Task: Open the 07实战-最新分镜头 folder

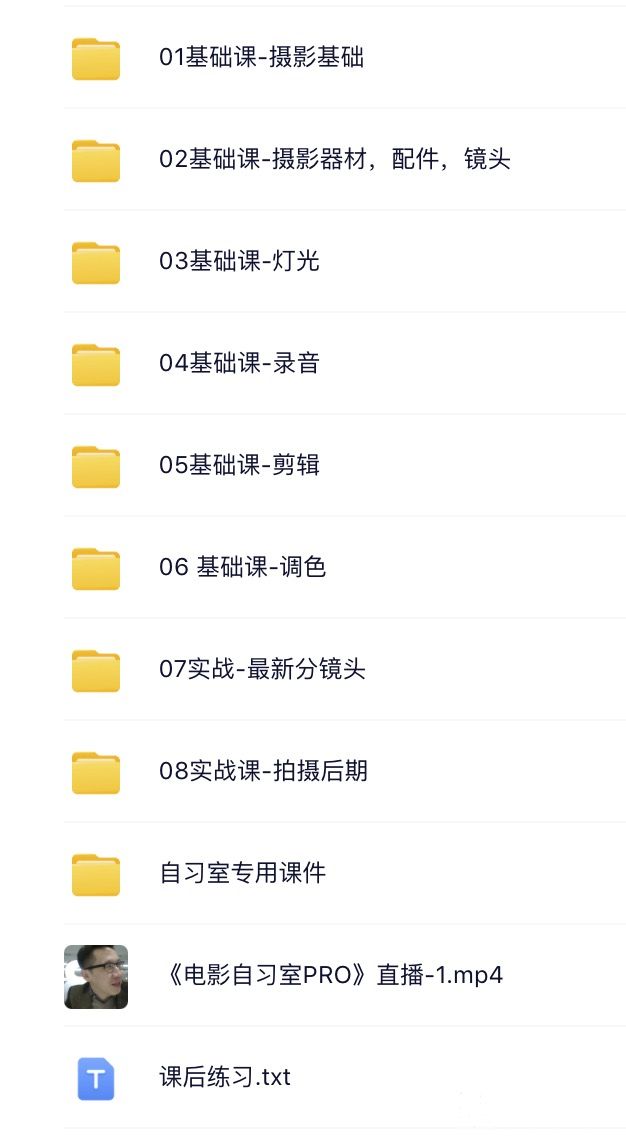Action: [x=262, y=670]
